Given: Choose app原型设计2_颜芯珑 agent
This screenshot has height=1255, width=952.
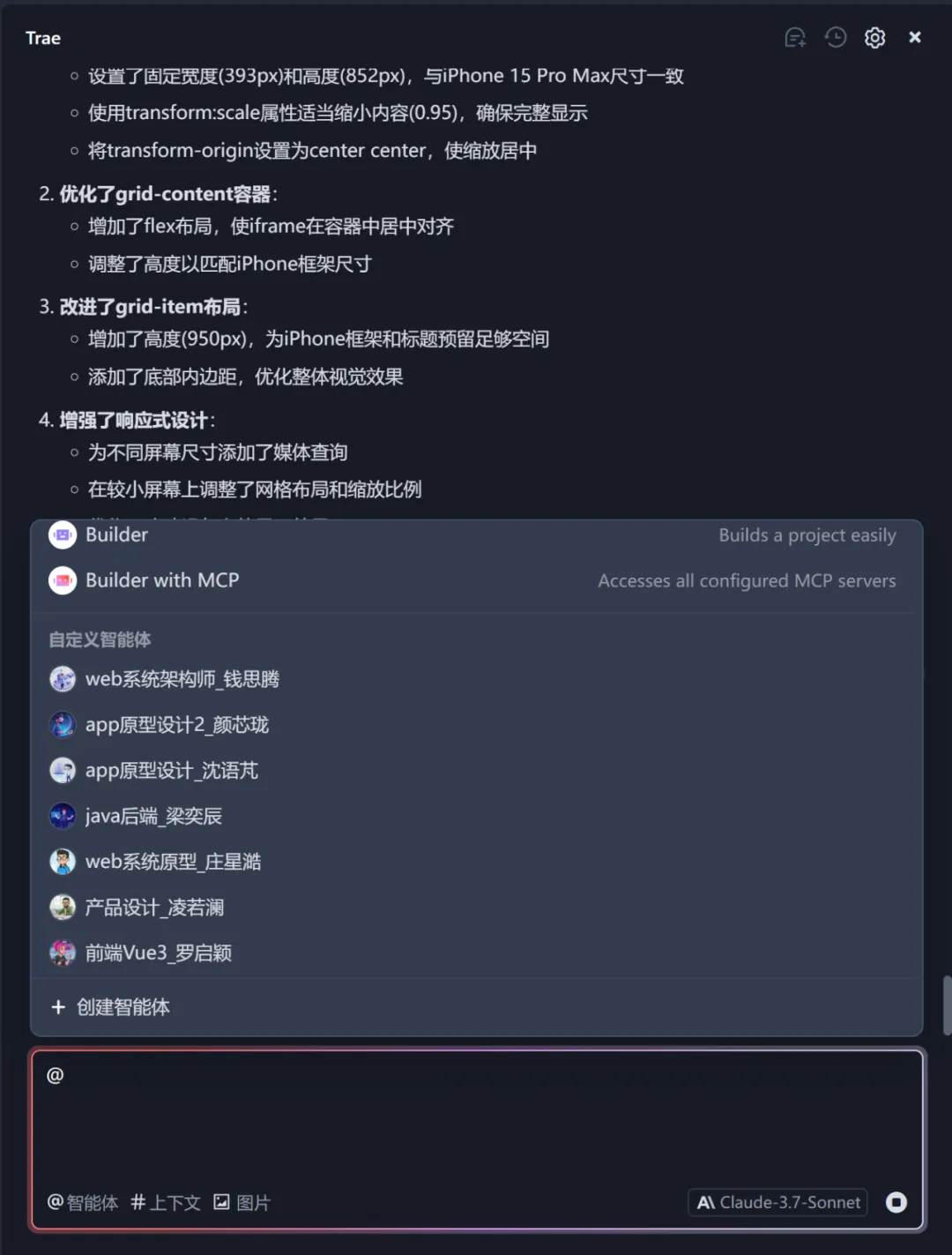Looking at the screenshot, I should [x=176, y=725].
